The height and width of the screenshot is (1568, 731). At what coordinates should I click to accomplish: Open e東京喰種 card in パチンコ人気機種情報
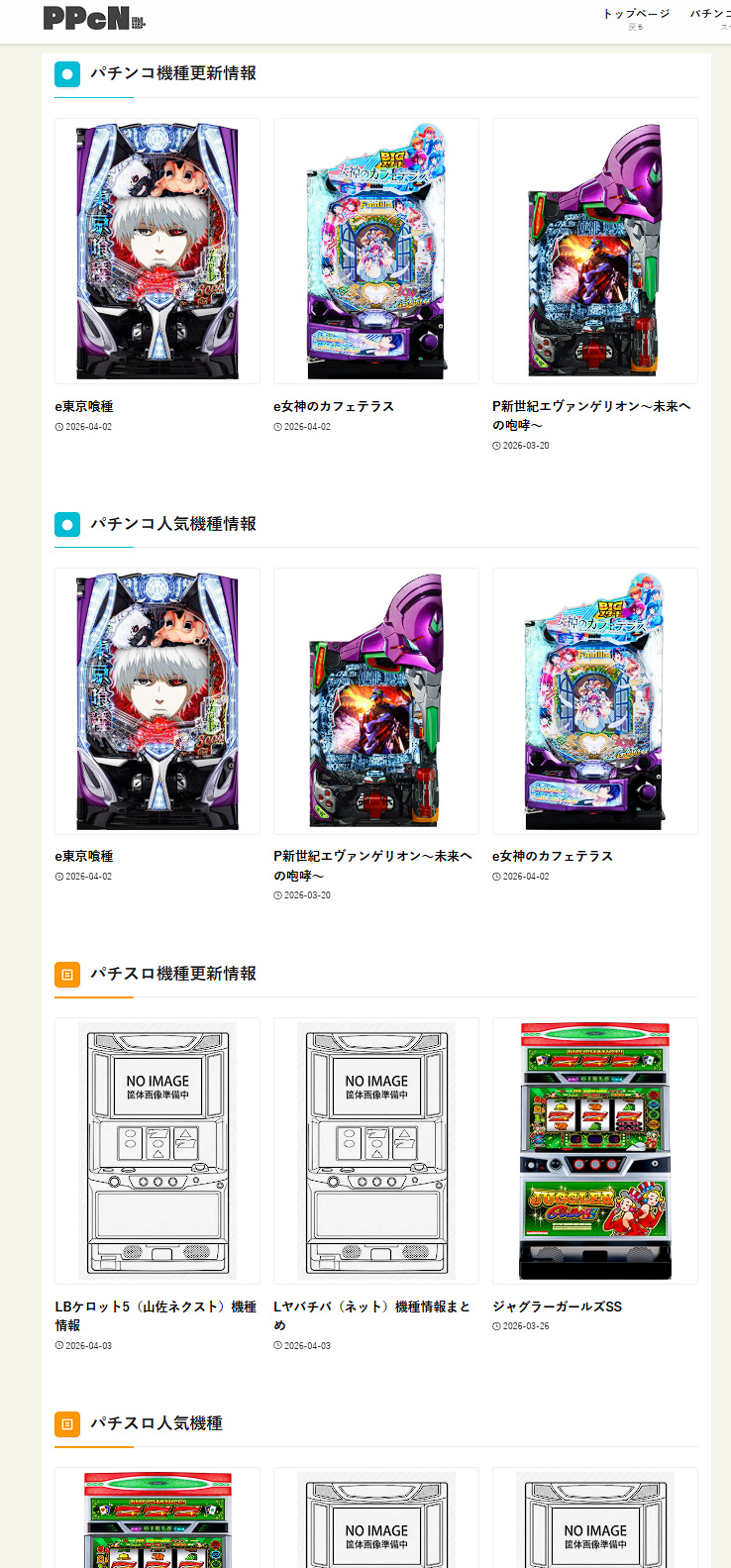157,701
